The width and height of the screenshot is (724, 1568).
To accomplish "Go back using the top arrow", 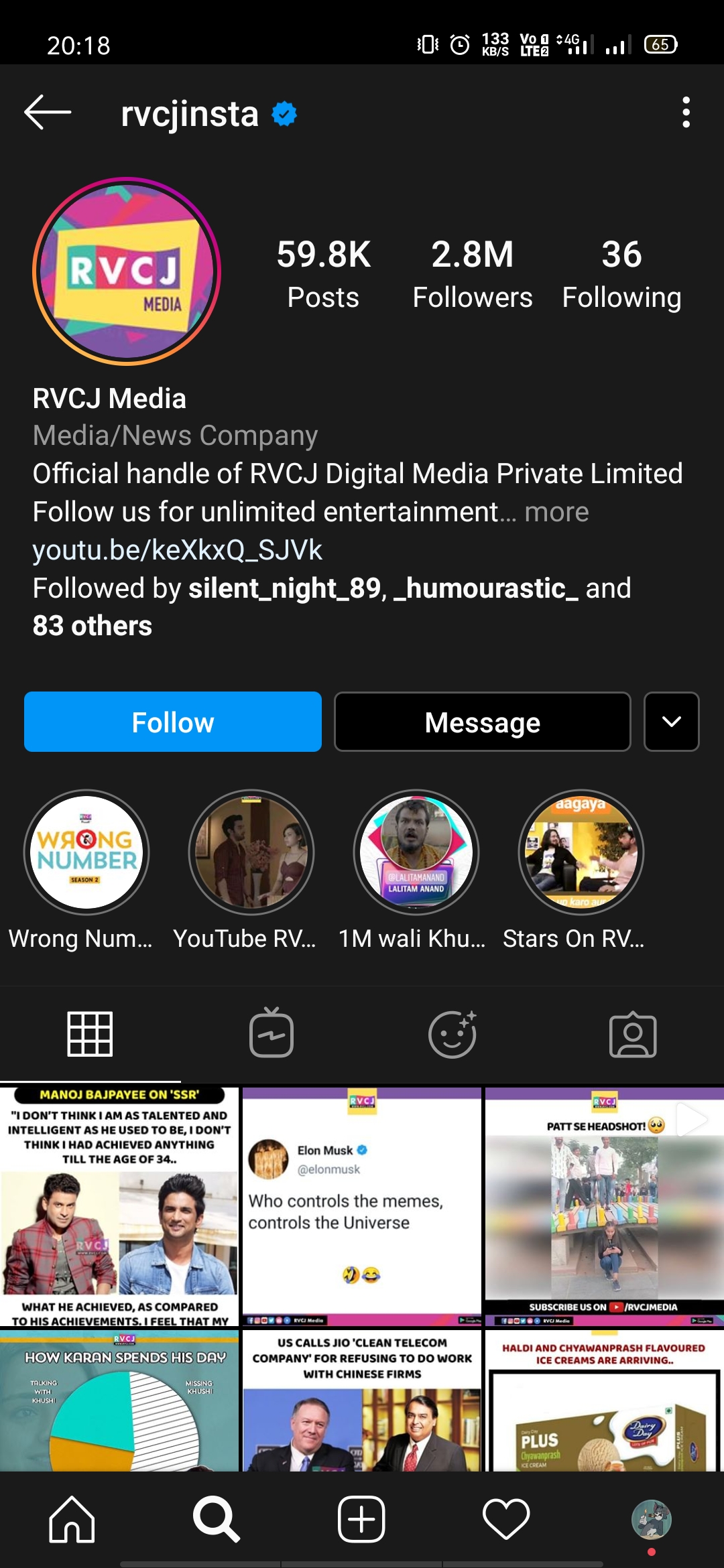I will (x=48, y=112).
